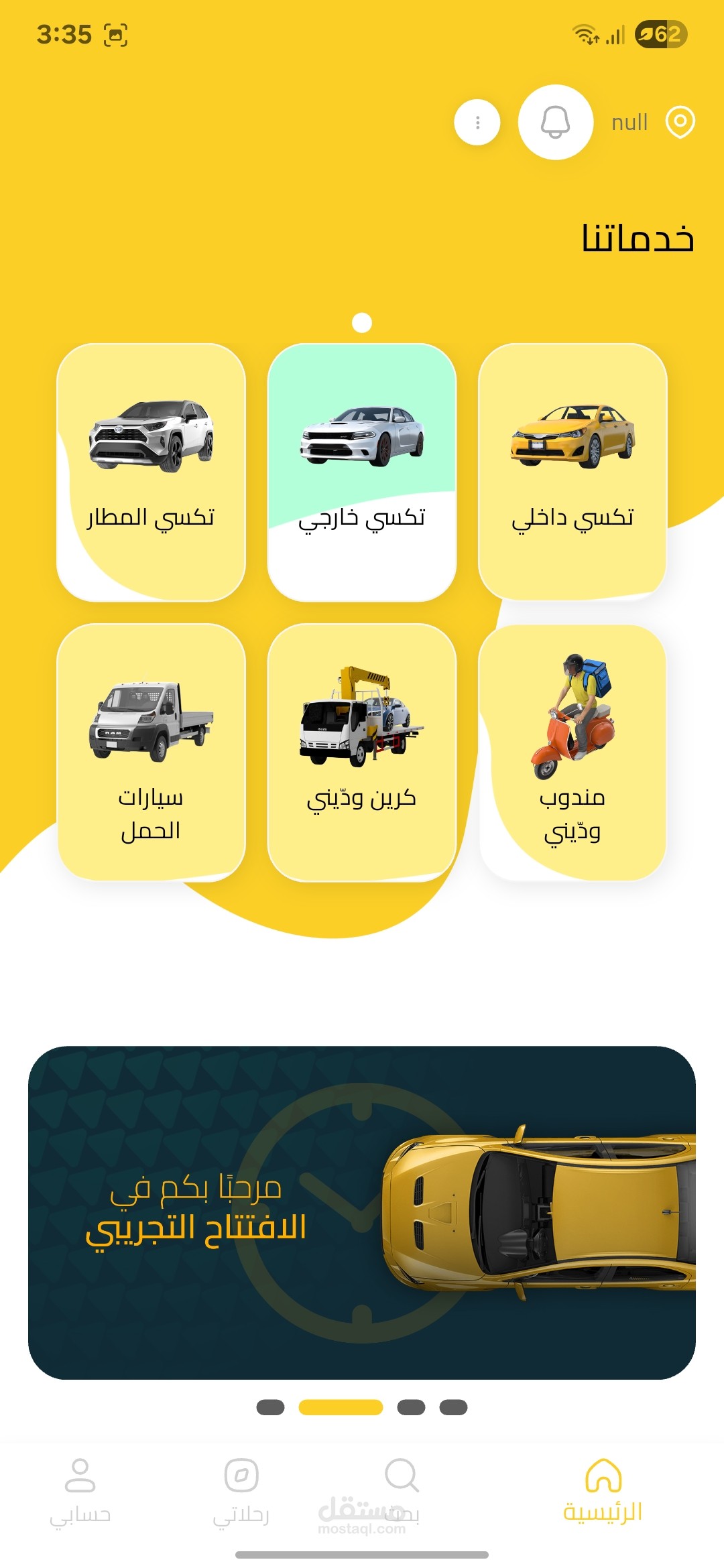Open the notifications bell
724x1568 pixels.
pyautogui.click(x=555, y=122)
